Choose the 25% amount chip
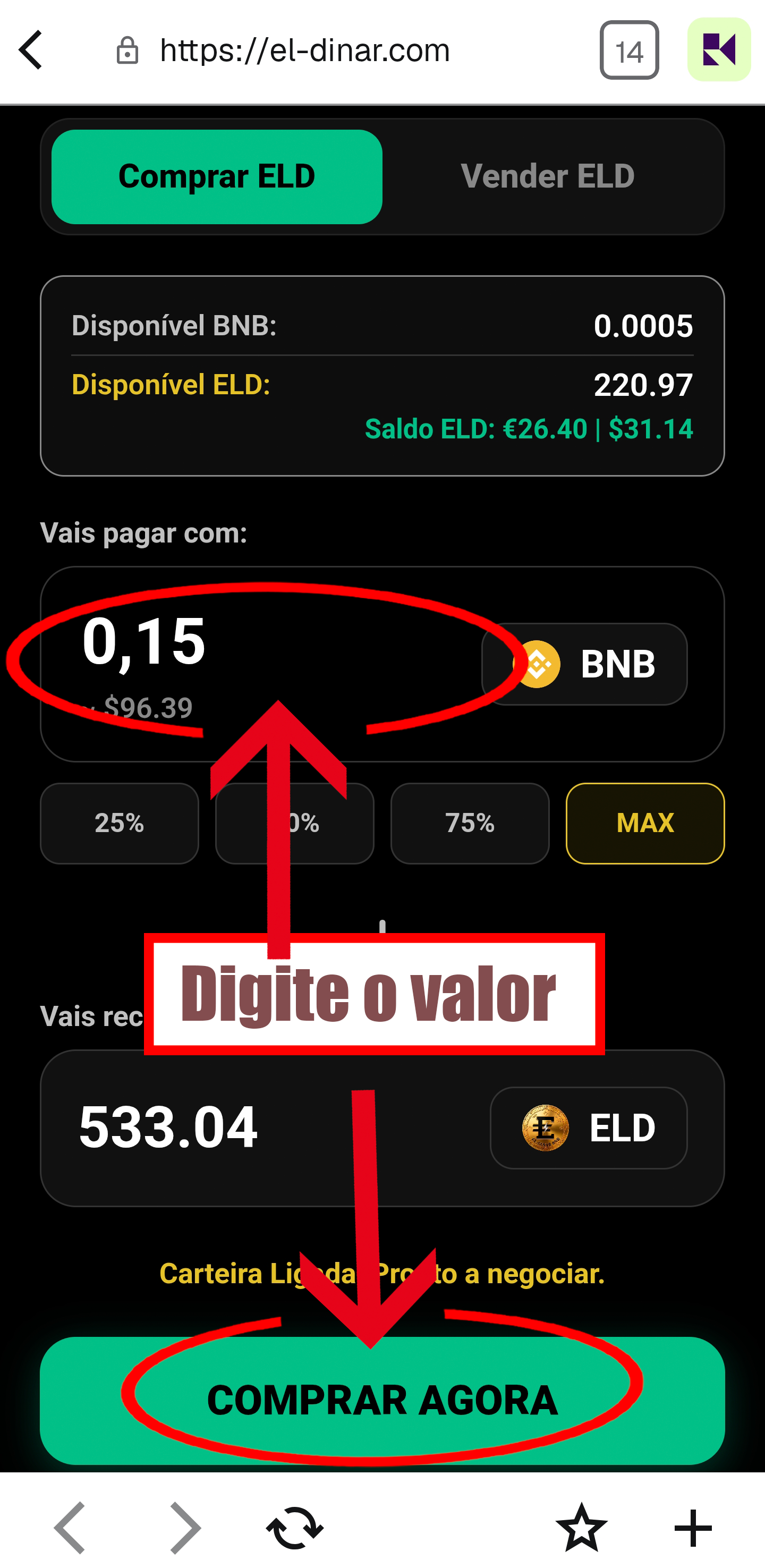 [120, 823]
